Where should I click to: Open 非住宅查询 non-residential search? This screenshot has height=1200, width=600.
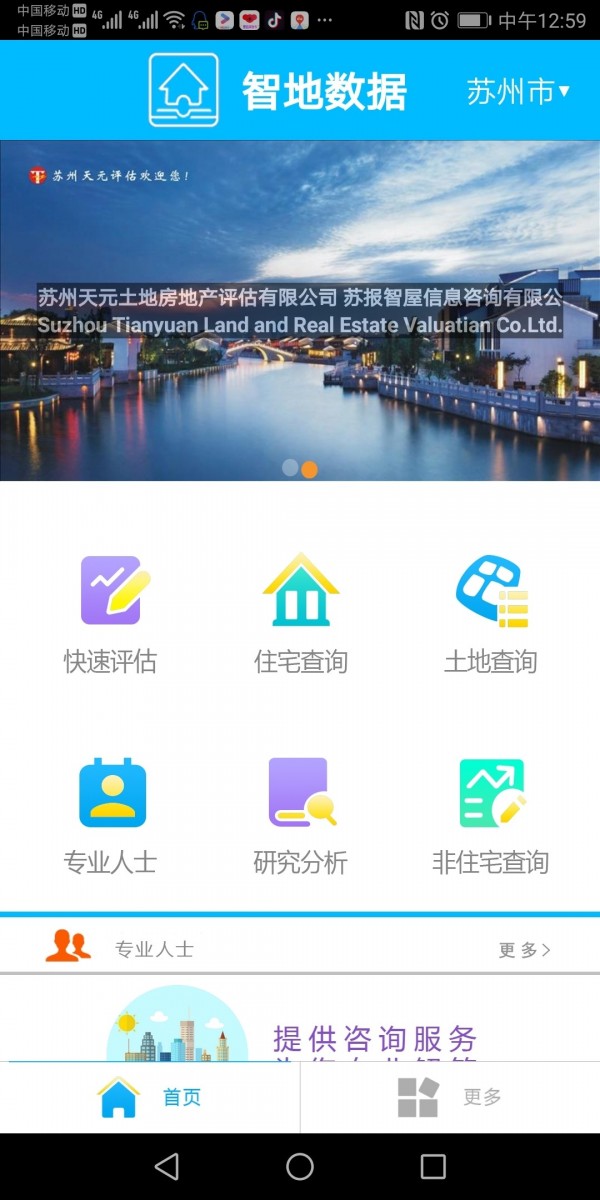point(490,815)
